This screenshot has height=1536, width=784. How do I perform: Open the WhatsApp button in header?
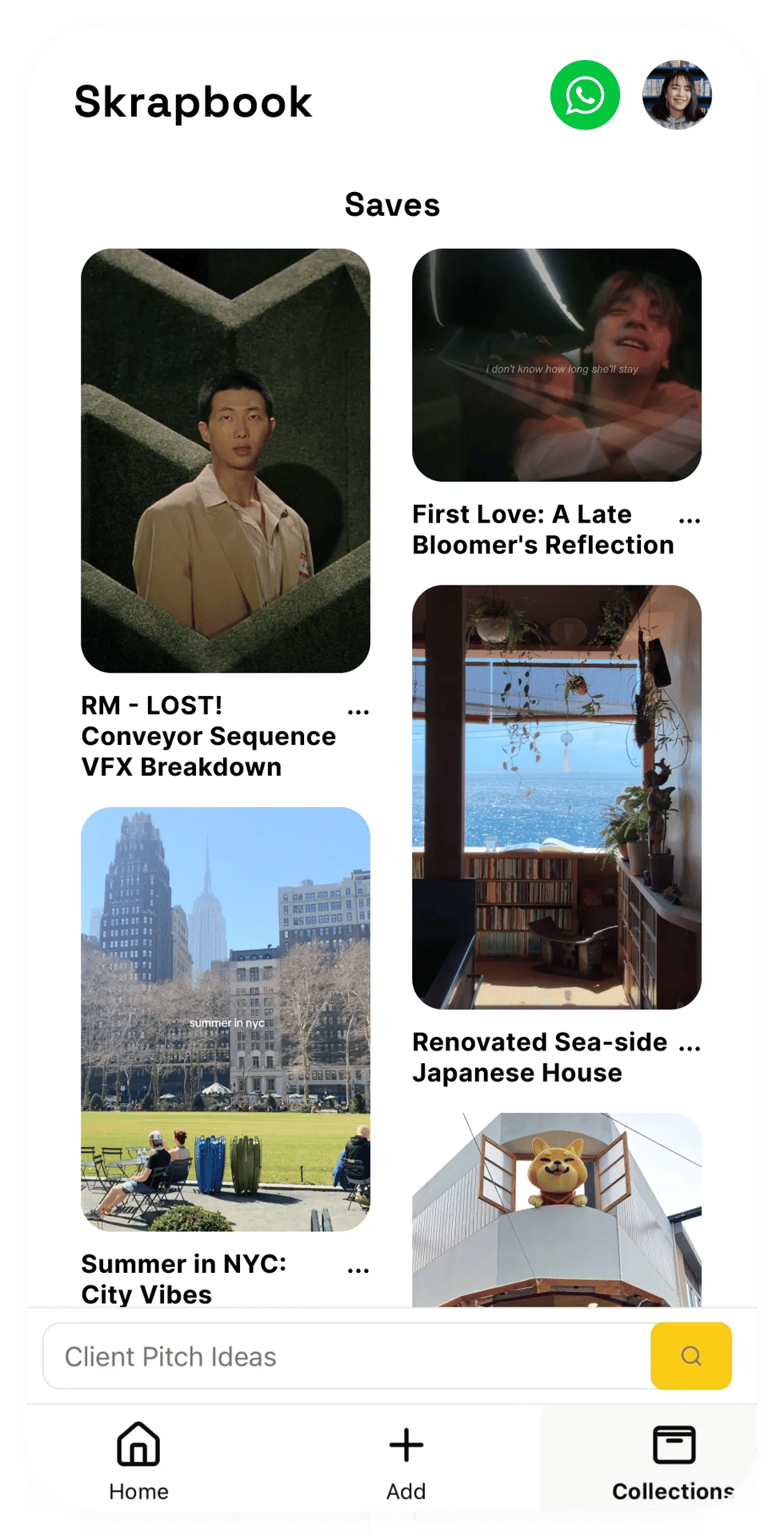pyautogui.click(x=585, y=95)
